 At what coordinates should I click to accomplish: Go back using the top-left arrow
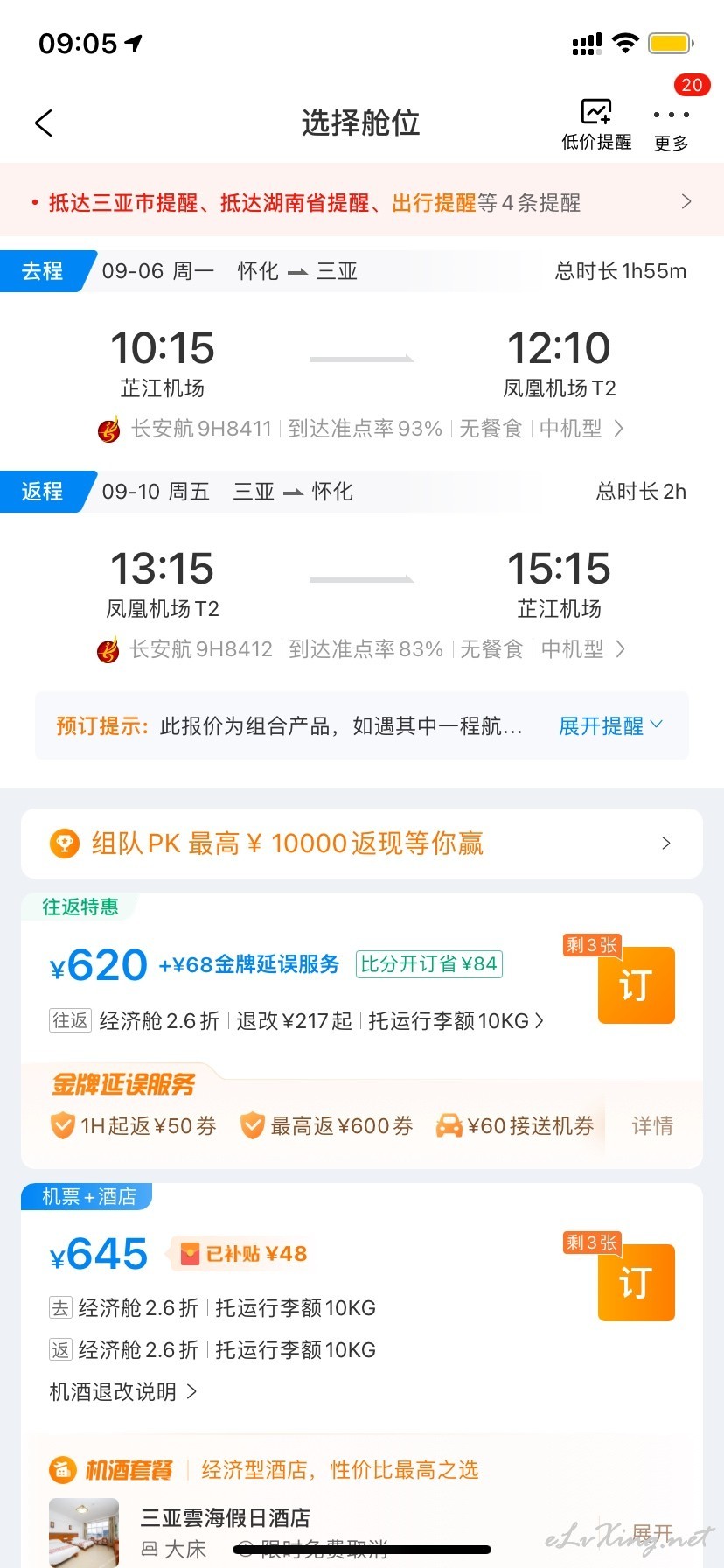pyautogui.click(x=44, y=123)
